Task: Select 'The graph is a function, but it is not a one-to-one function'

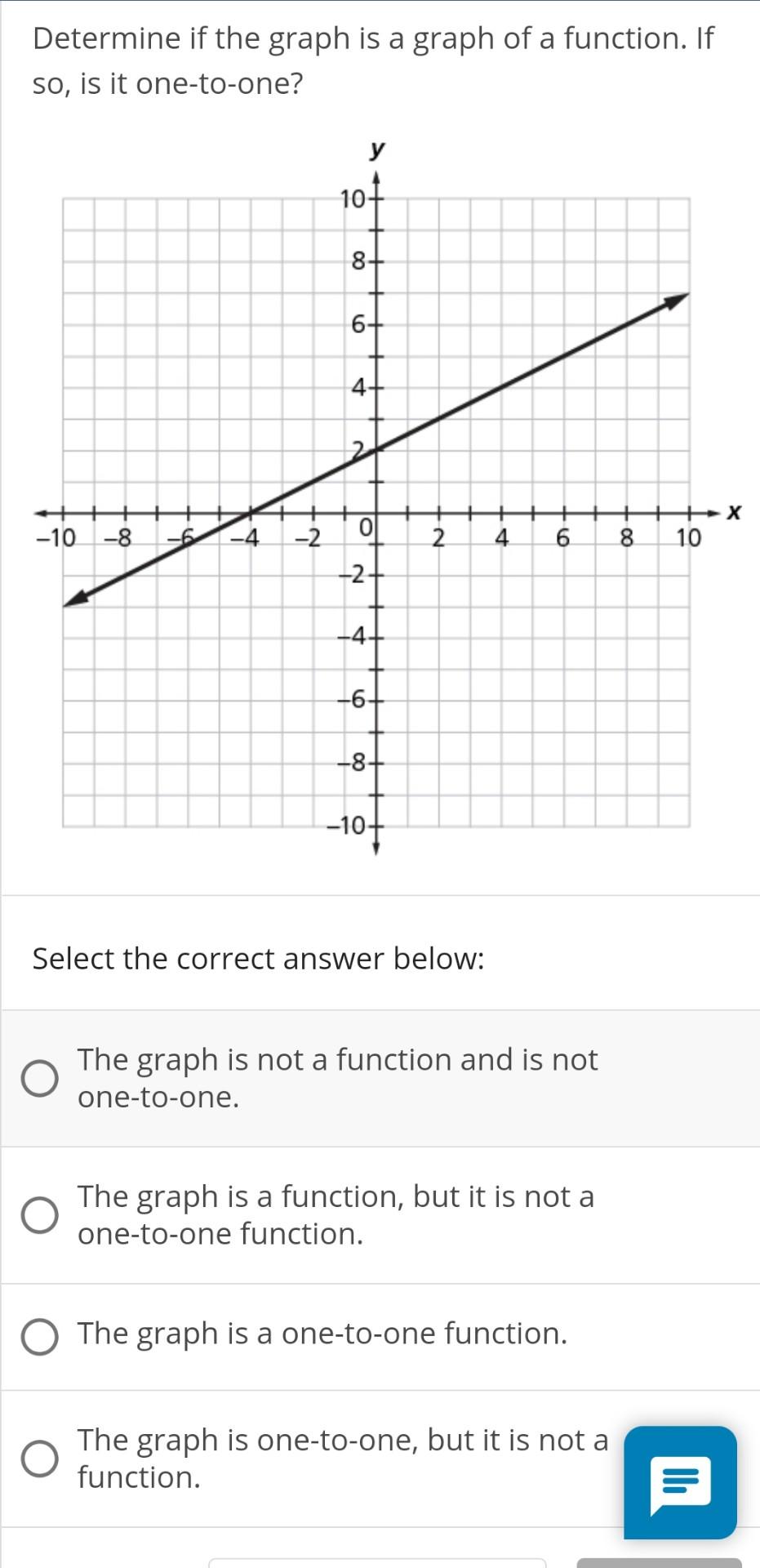Action: pyautogui.click(x=336, y=1214)
